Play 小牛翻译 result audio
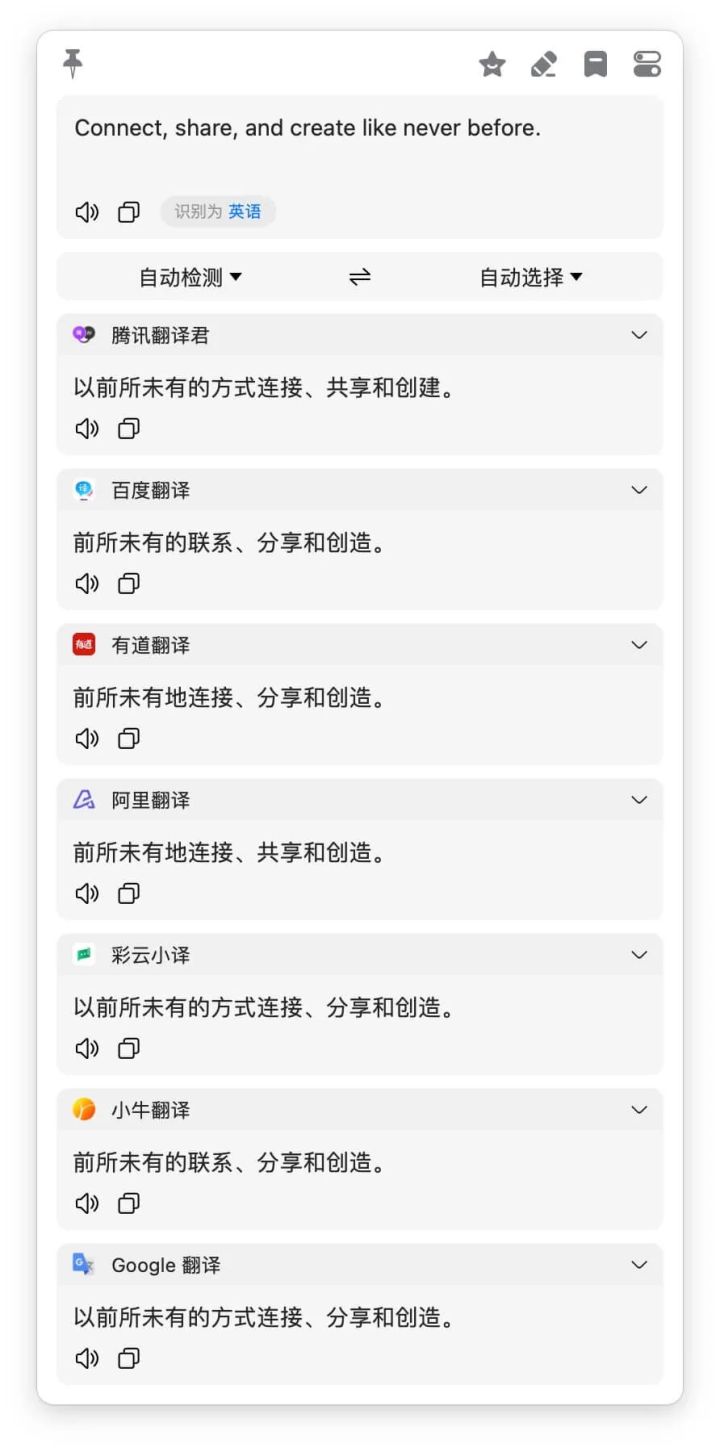 tap(86, 1203)
